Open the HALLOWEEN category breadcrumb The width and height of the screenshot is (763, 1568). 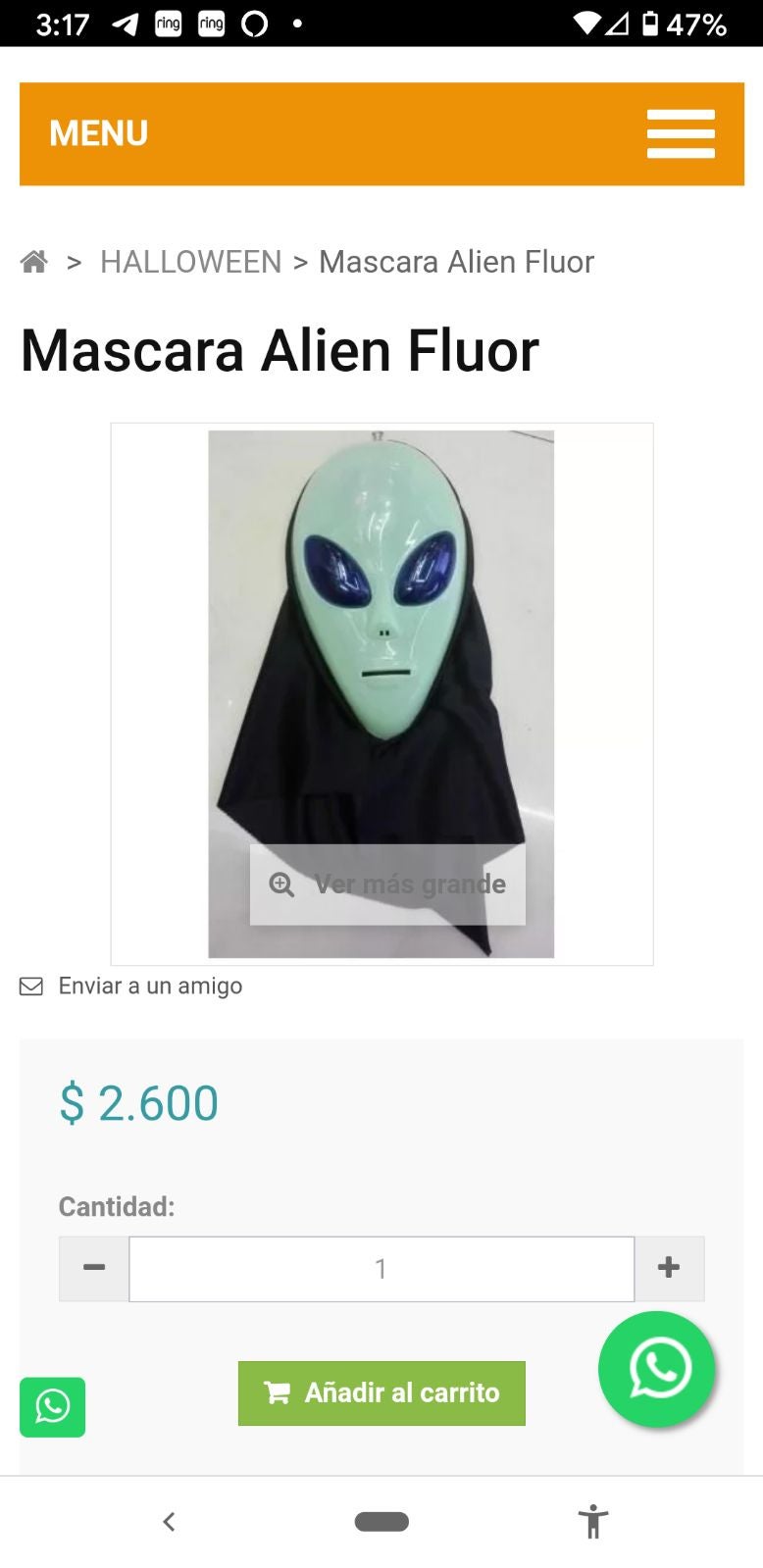click(190, 262)
